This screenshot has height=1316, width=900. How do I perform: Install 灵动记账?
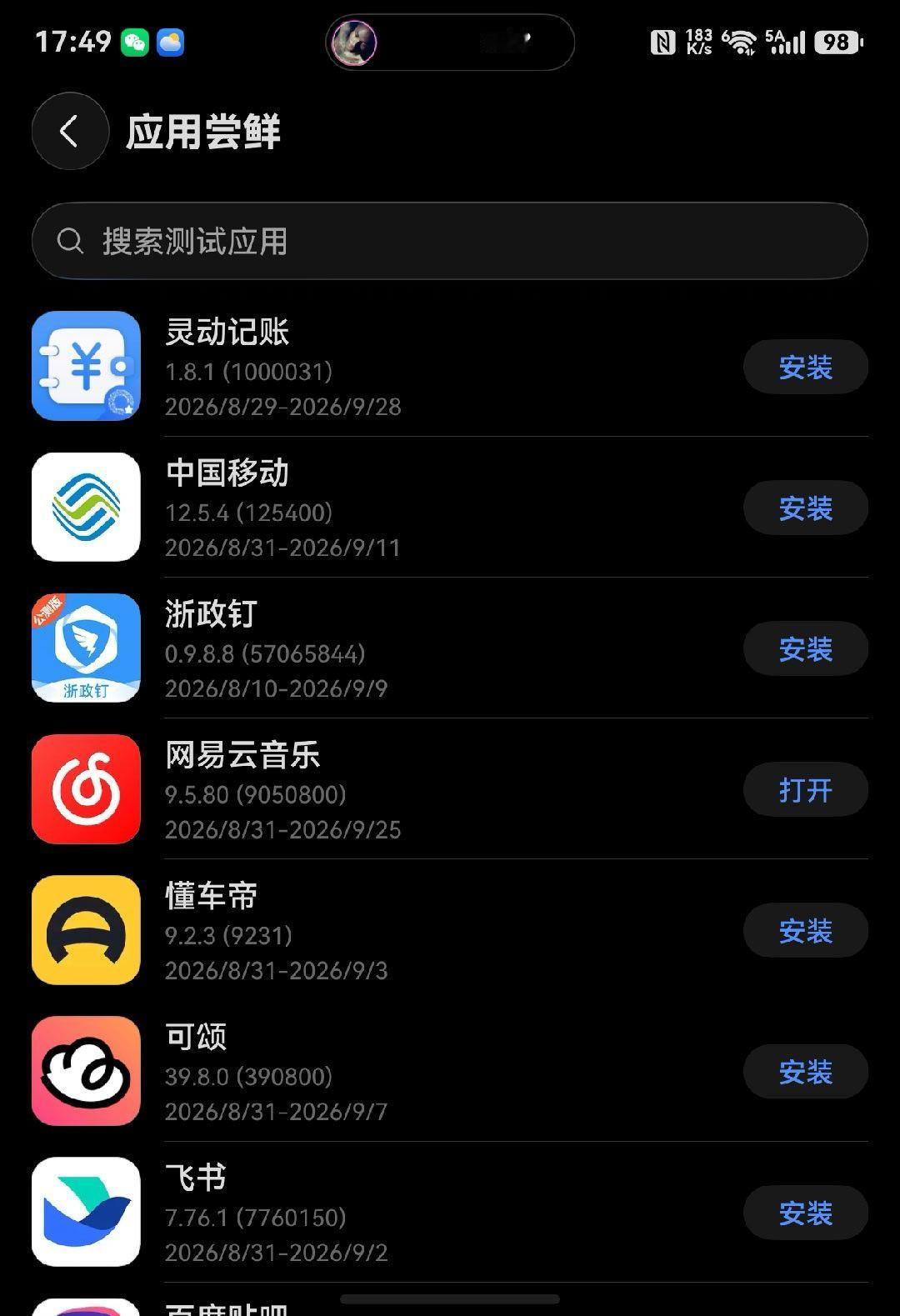point(806,367)
